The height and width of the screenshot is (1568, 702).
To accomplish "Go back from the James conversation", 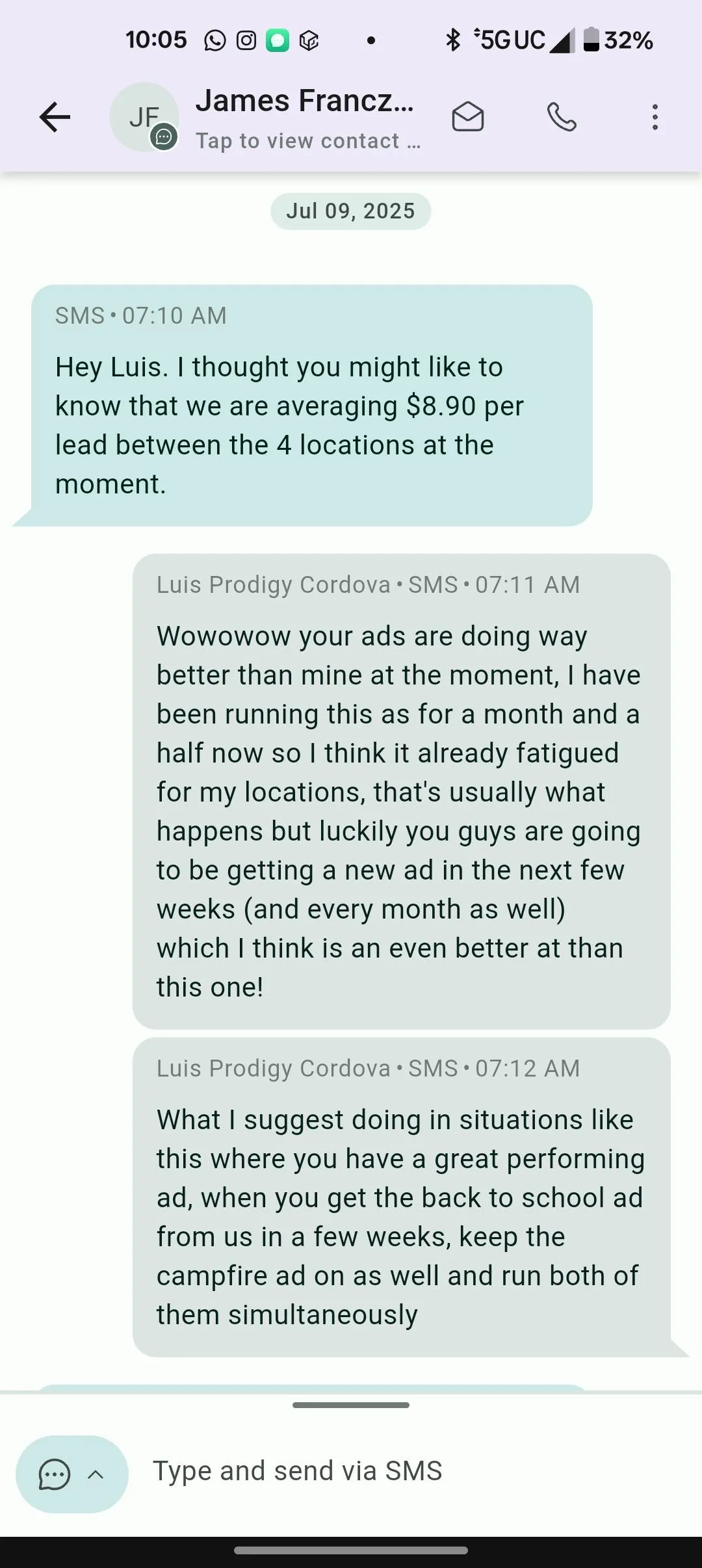I will [x=55, y=118].
